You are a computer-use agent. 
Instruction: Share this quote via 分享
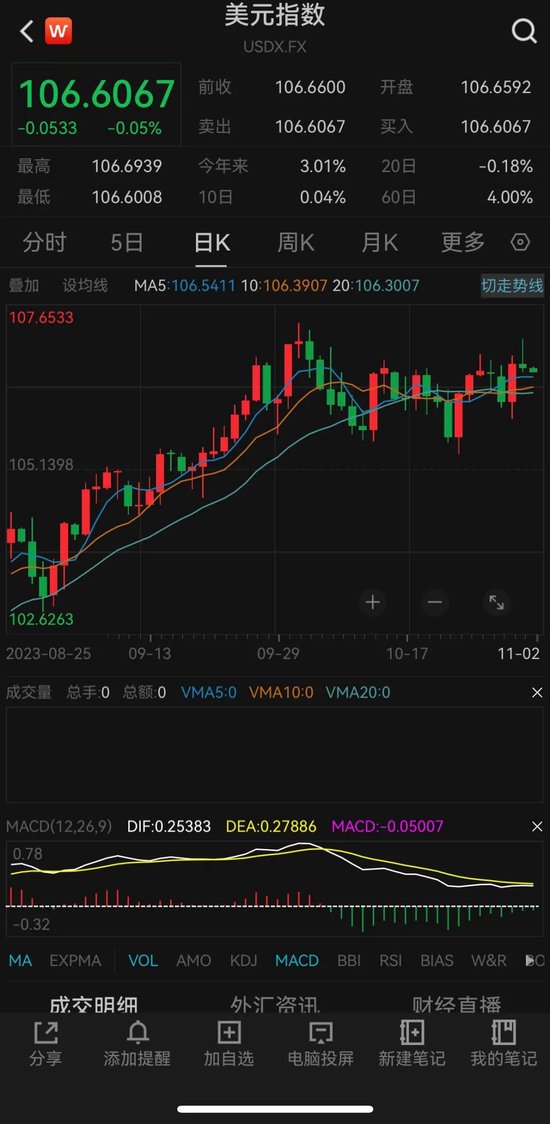coord(45,1044)
